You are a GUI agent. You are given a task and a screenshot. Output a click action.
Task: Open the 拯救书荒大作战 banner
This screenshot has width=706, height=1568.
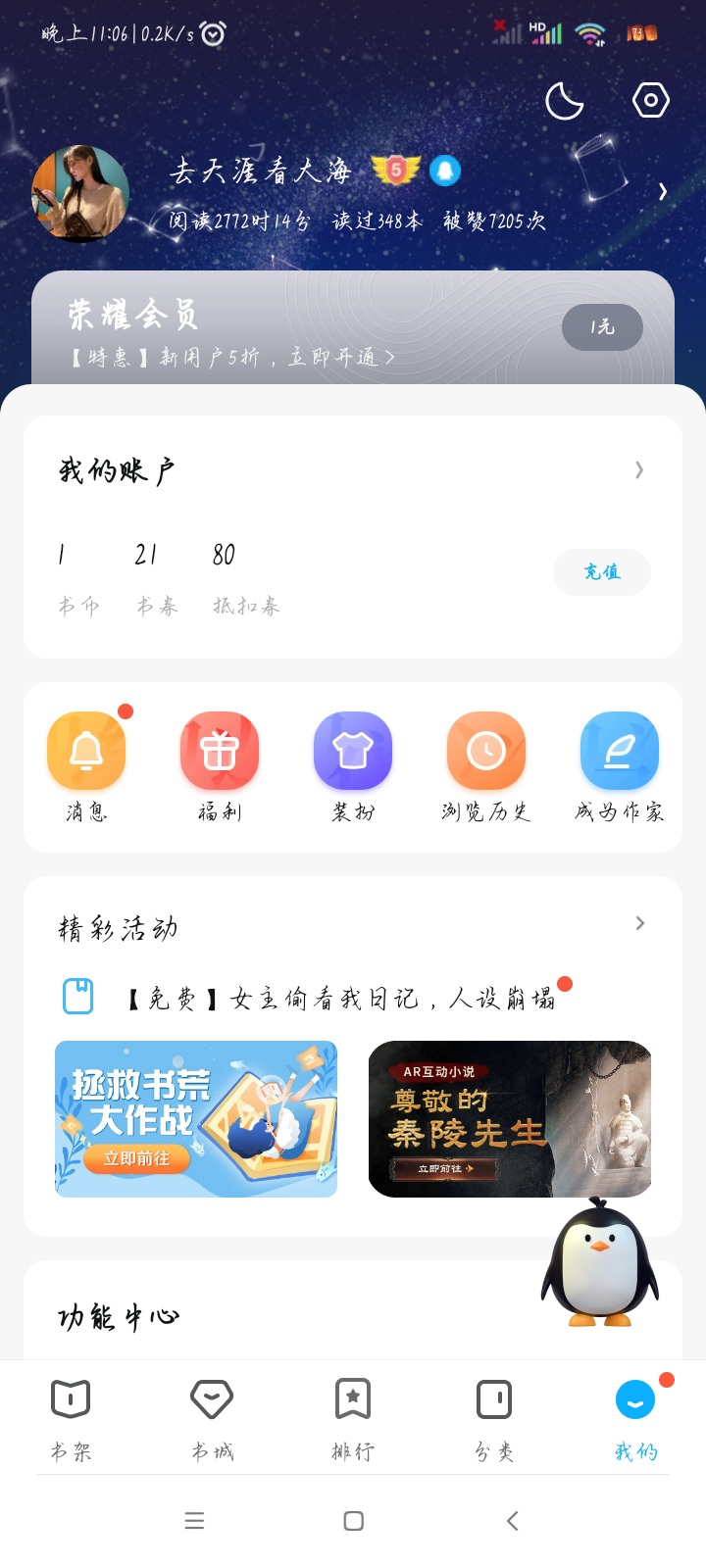(x=196, y=1118)
